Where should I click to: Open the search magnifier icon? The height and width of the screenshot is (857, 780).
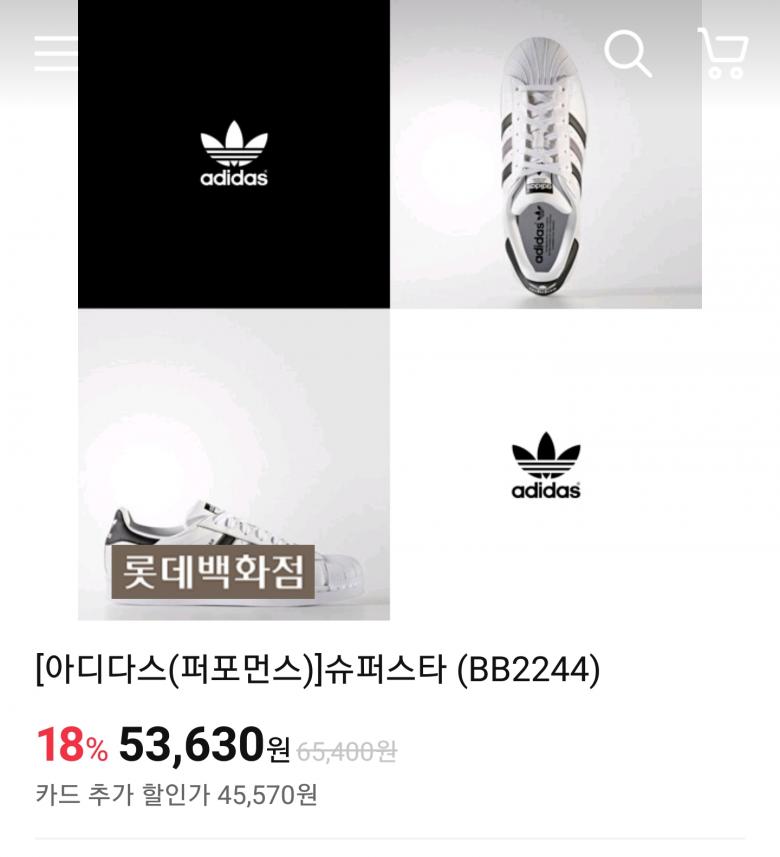pyautogui.click(x=628, y=52)
